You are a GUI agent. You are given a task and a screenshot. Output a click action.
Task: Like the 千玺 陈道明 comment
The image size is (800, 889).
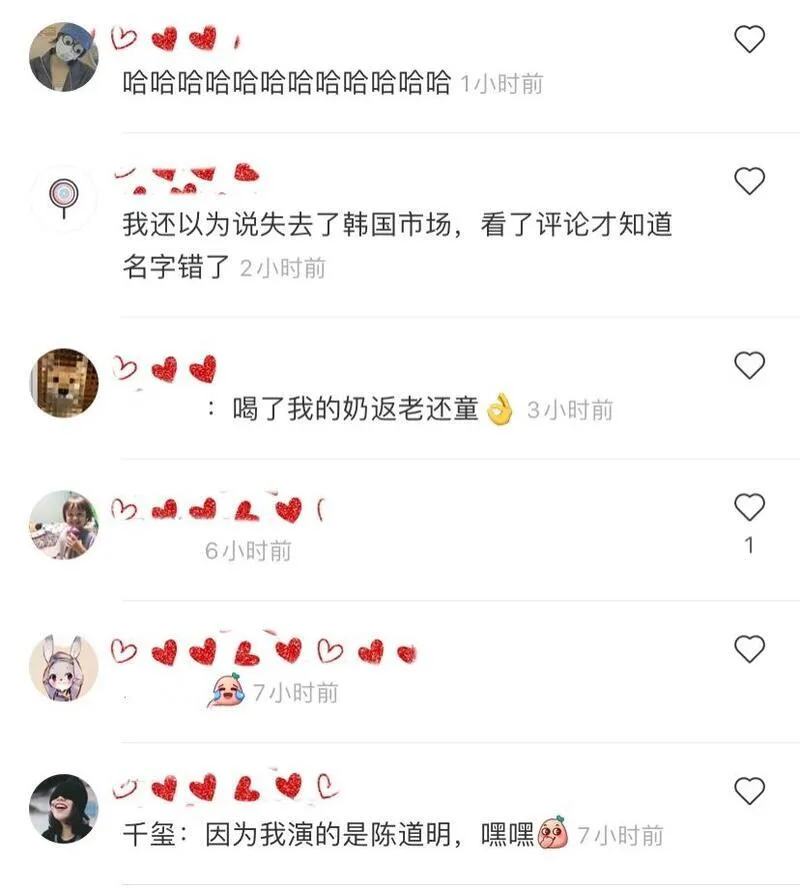(x=749, y=792)
